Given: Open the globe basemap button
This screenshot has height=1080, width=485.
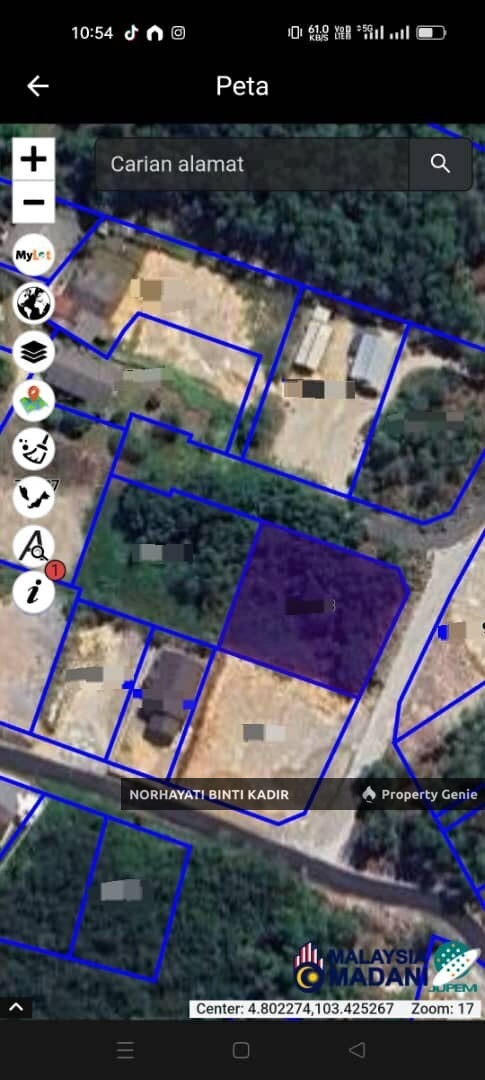Looking at the screenshot, I should pyautogui.click(x=34, y=303).
